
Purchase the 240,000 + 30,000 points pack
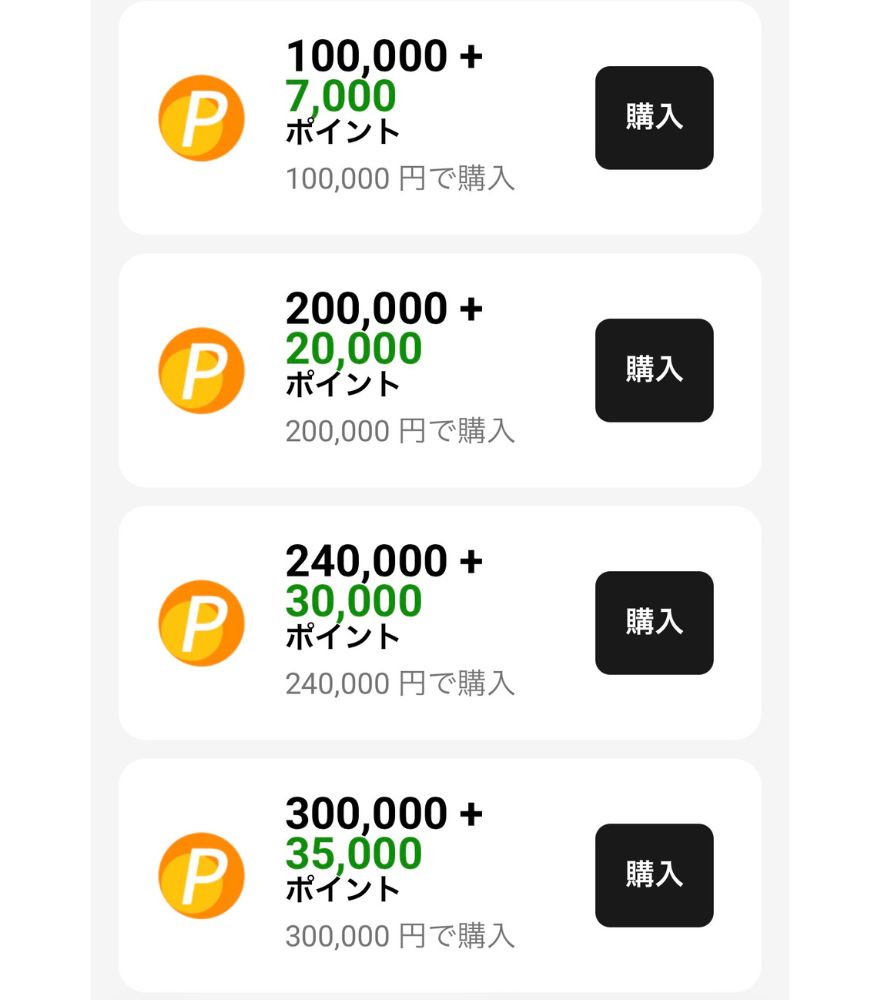click(654, 623)
